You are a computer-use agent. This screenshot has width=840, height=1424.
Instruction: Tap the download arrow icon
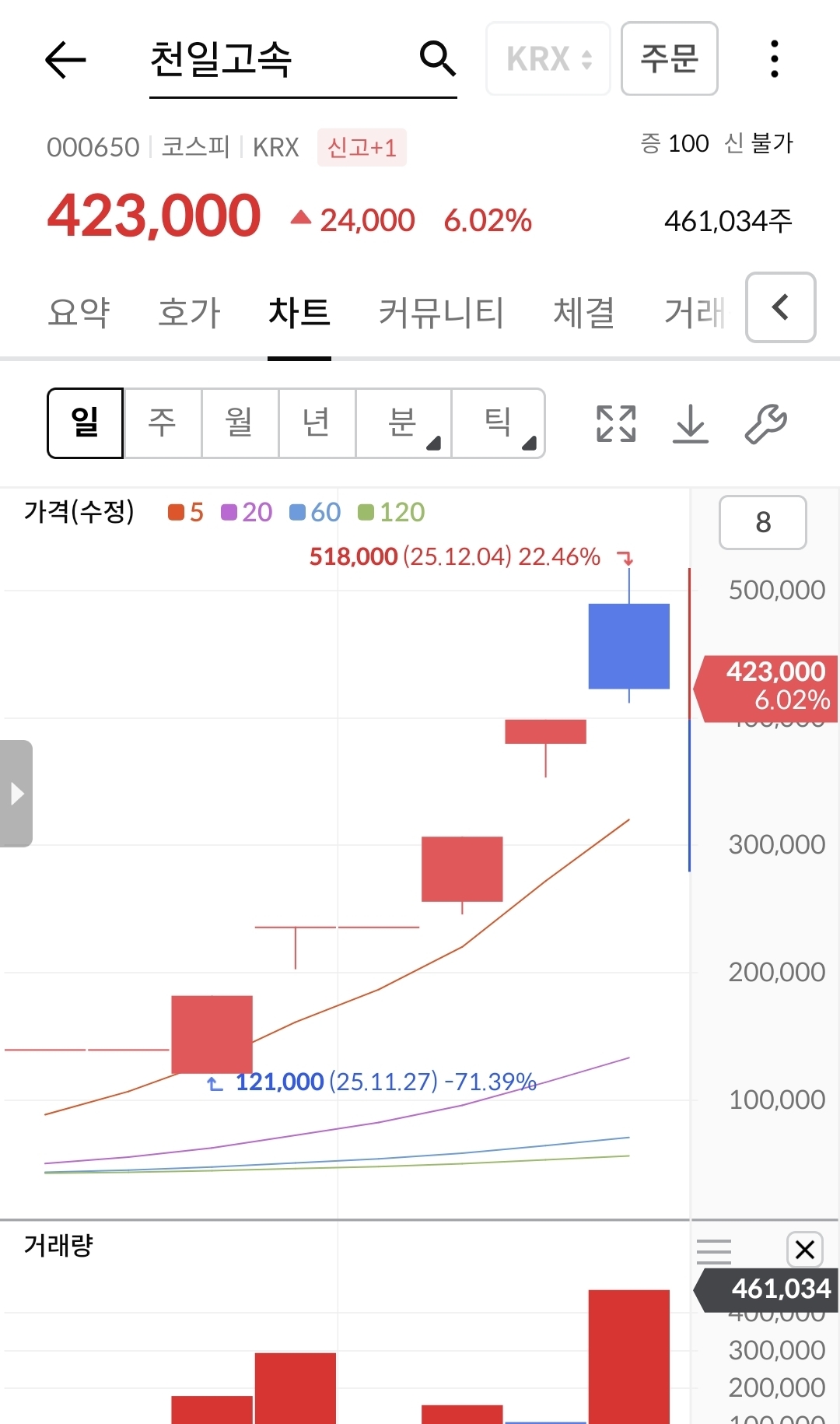coord(691,424)
